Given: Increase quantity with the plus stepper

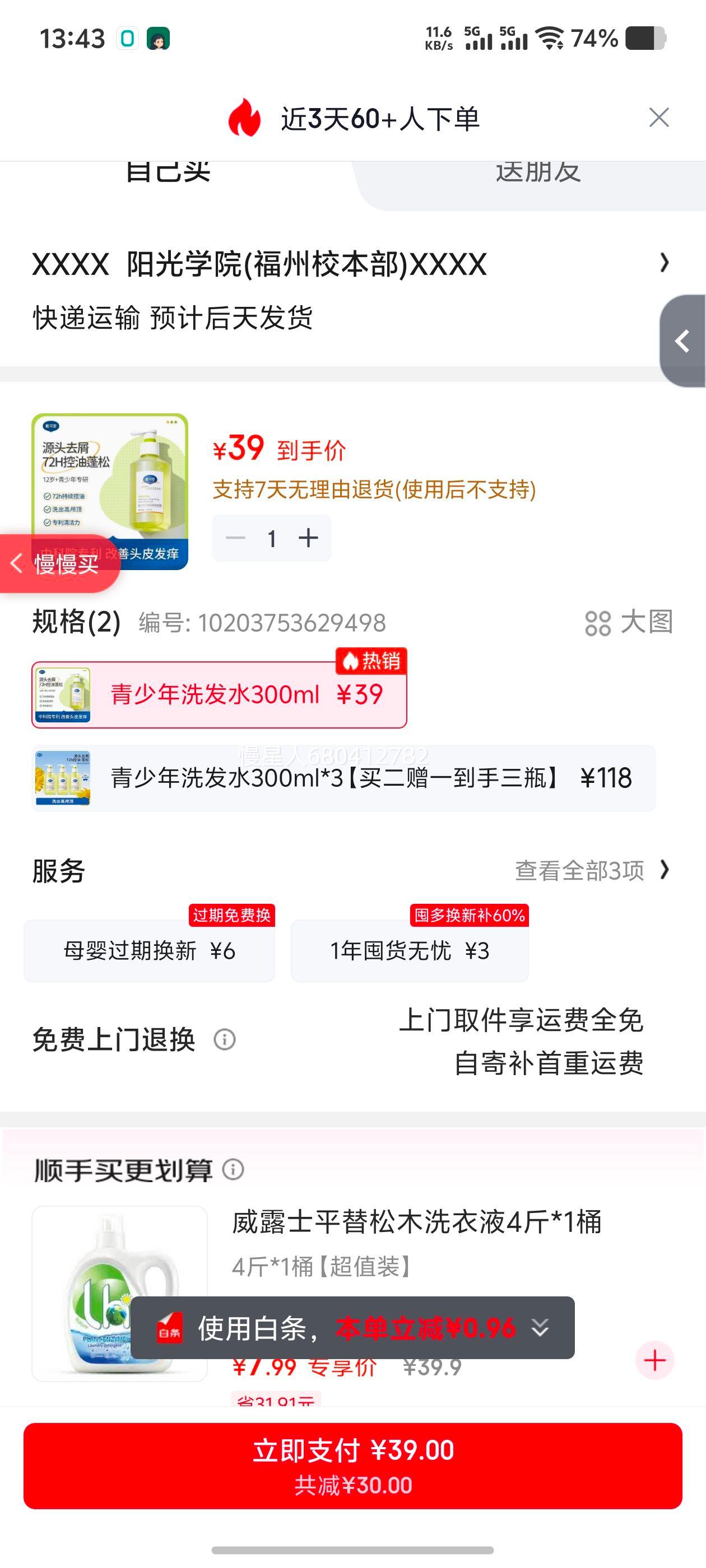Looking at the screenshot, I should click(x=308, y=537).
